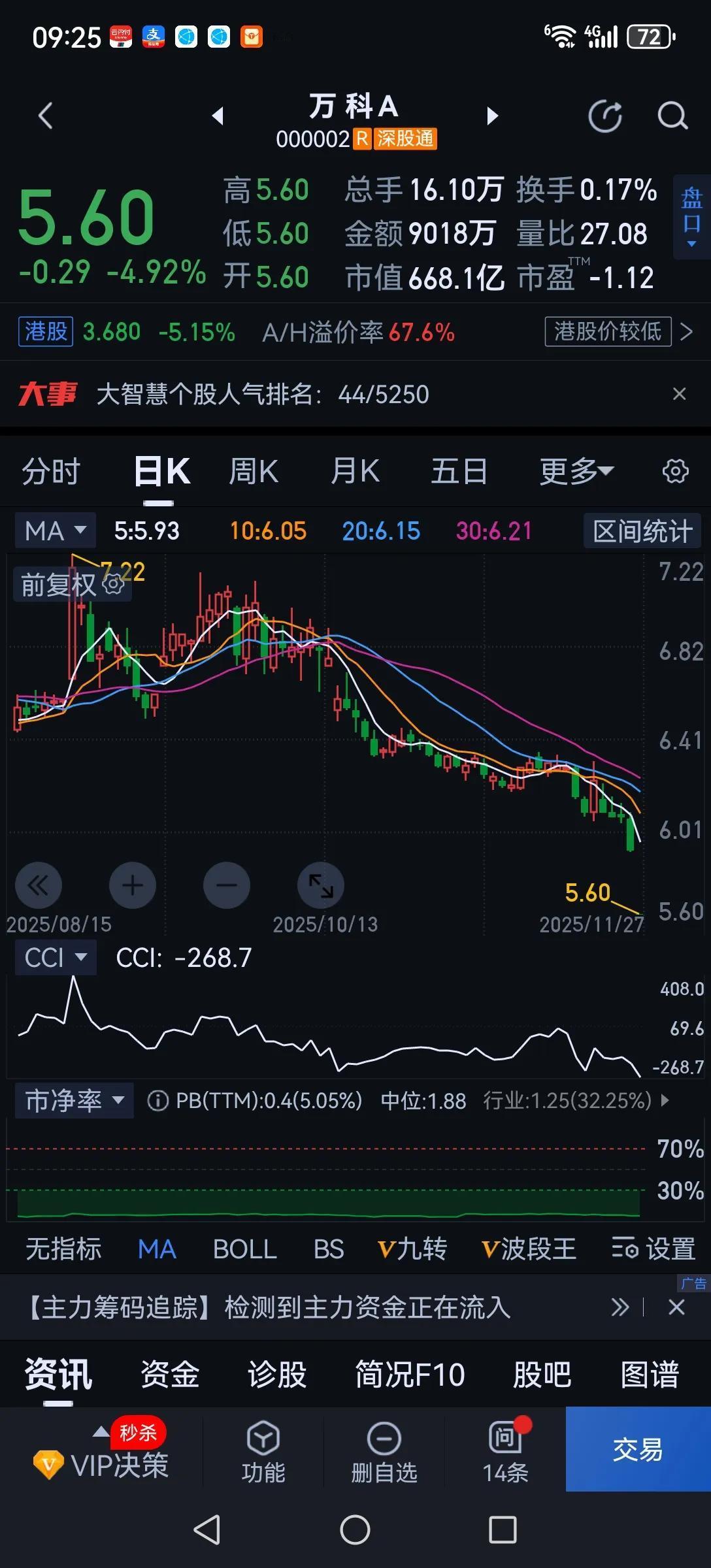Expand the K-line chart to fullscreen
The width and height of the screenshot is (711, 1568).
click(x=320, y=885)
